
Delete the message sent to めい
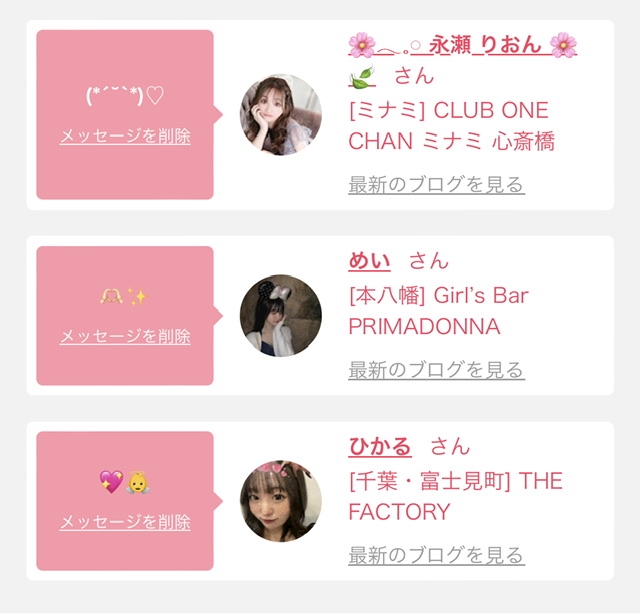pos(125,336)
